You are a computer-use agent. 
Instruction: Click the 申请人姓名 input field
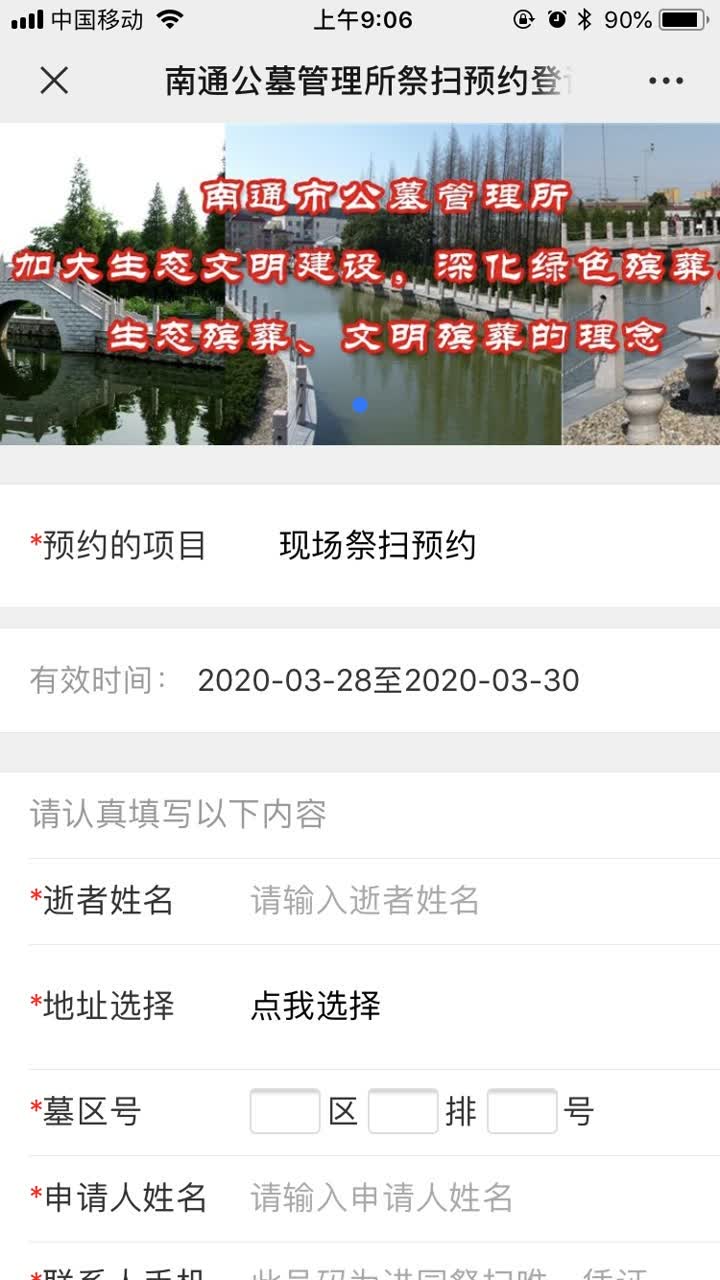(420, 1198)
